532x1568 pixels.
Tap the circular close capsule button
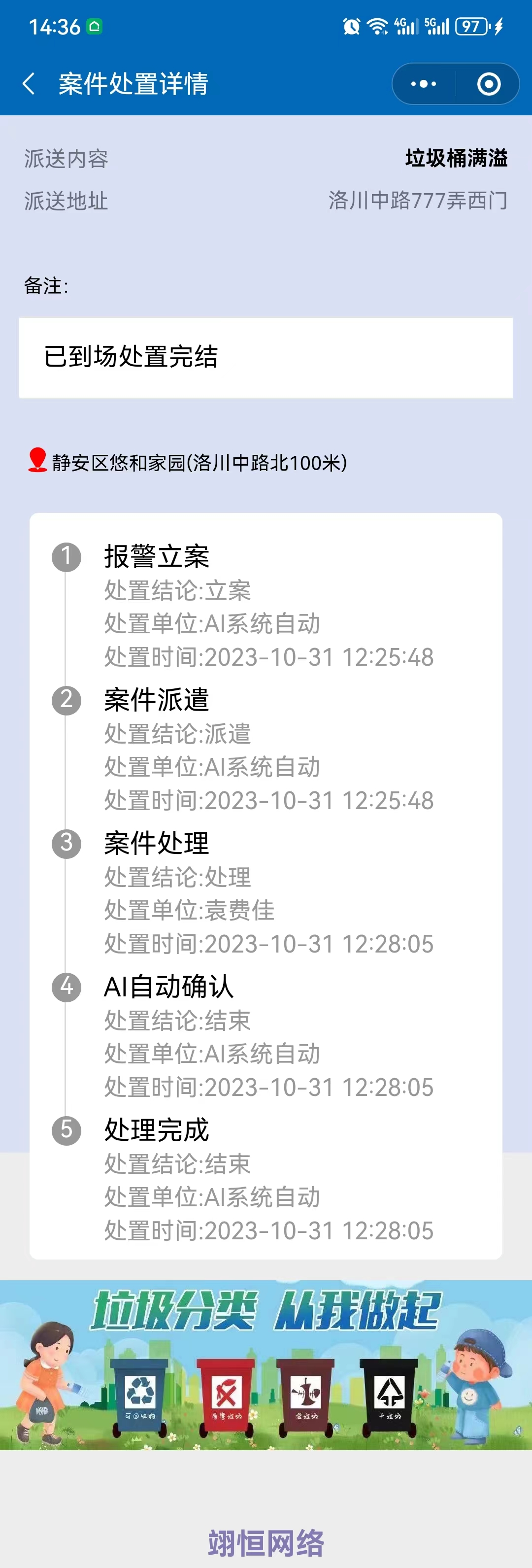coord(489,84)
